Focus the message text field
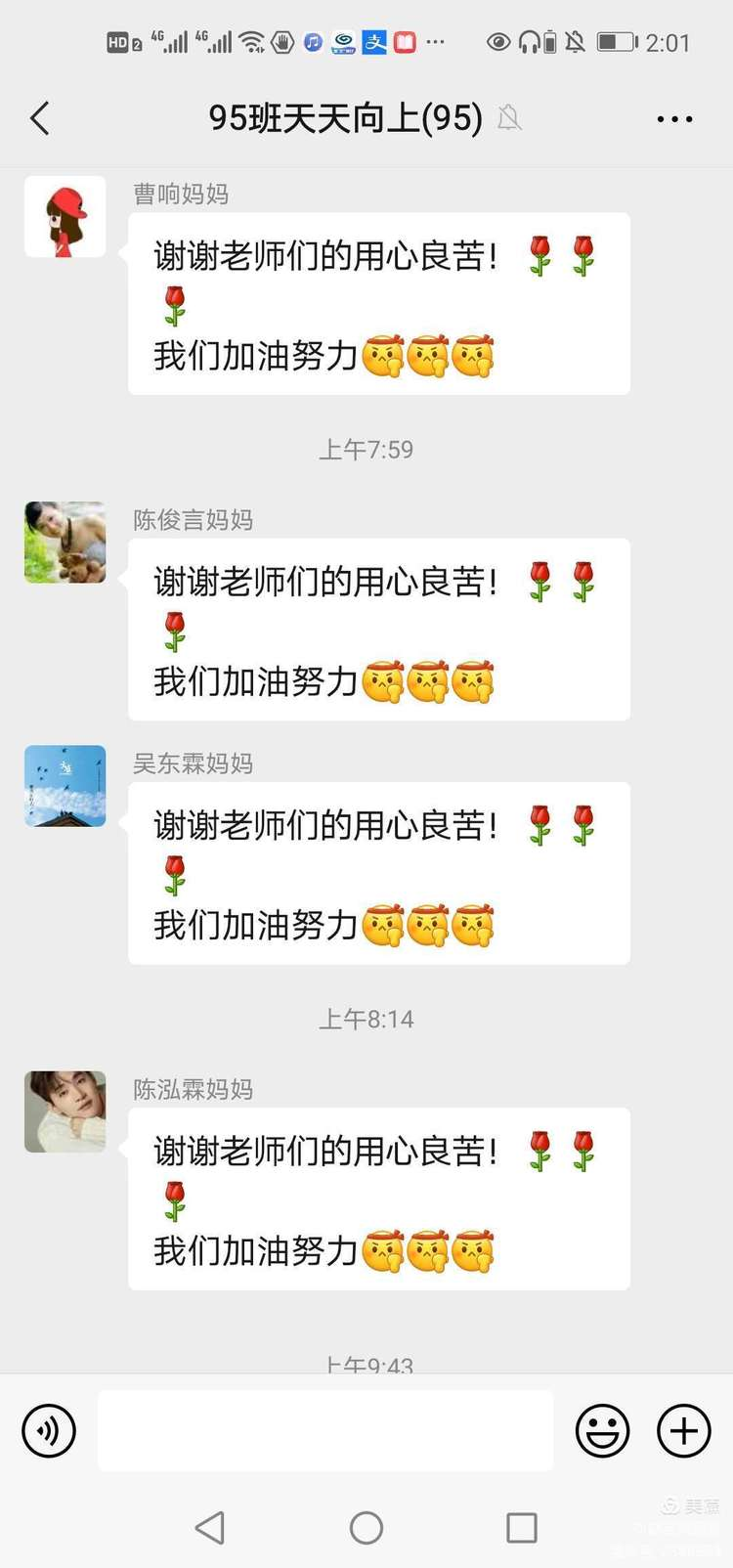Screen dimensions: 733x1568 tap(325, 1430)
